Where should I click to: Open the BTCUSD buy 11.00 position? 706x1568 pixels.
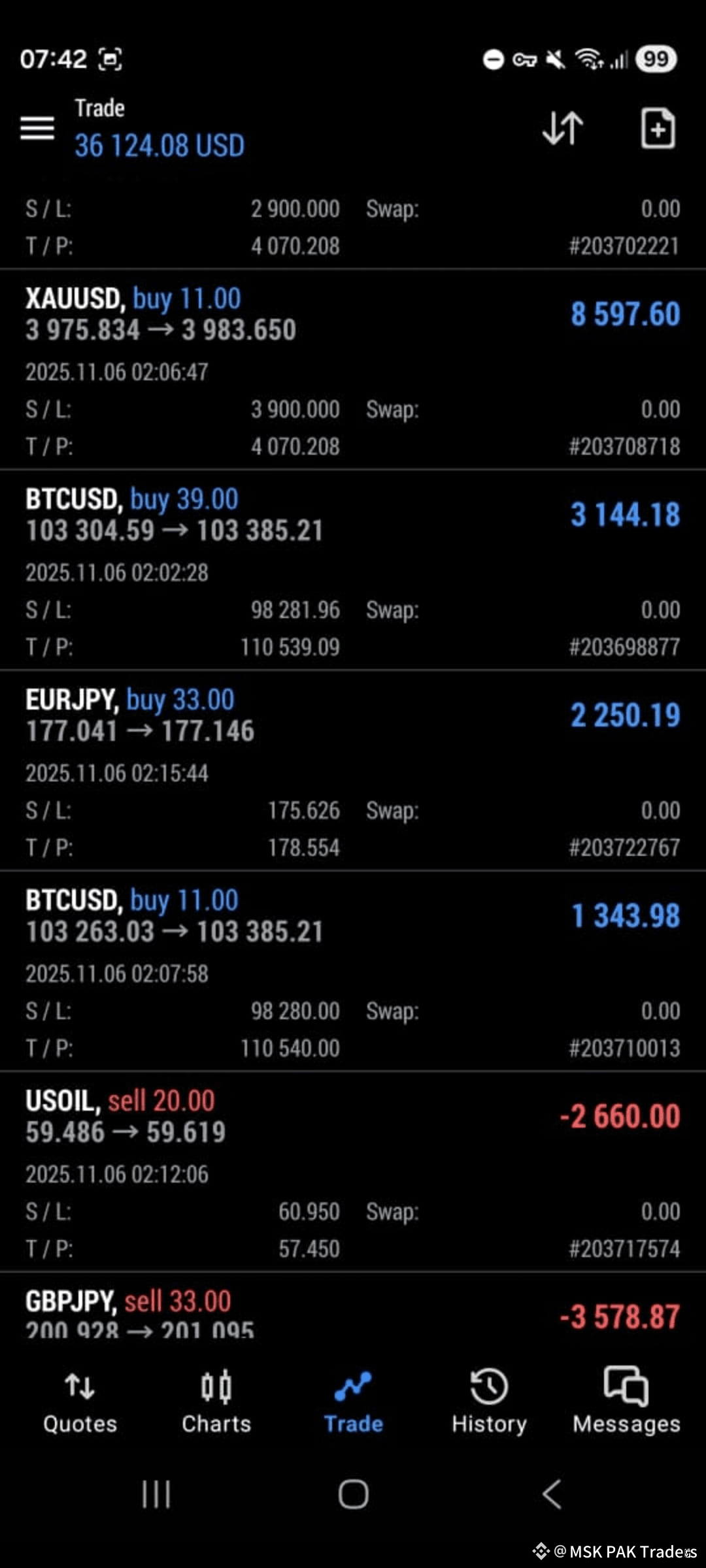click(x=353, y=971)
